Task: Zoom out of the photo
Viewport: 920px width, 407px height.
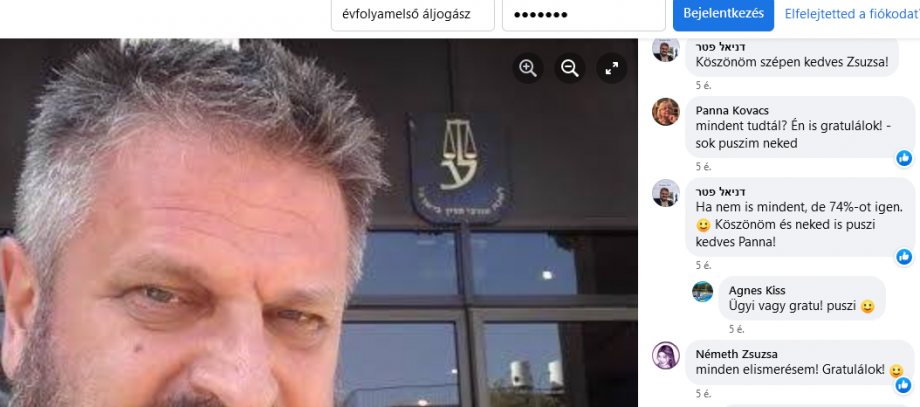Action: click(x=570, y=68)
